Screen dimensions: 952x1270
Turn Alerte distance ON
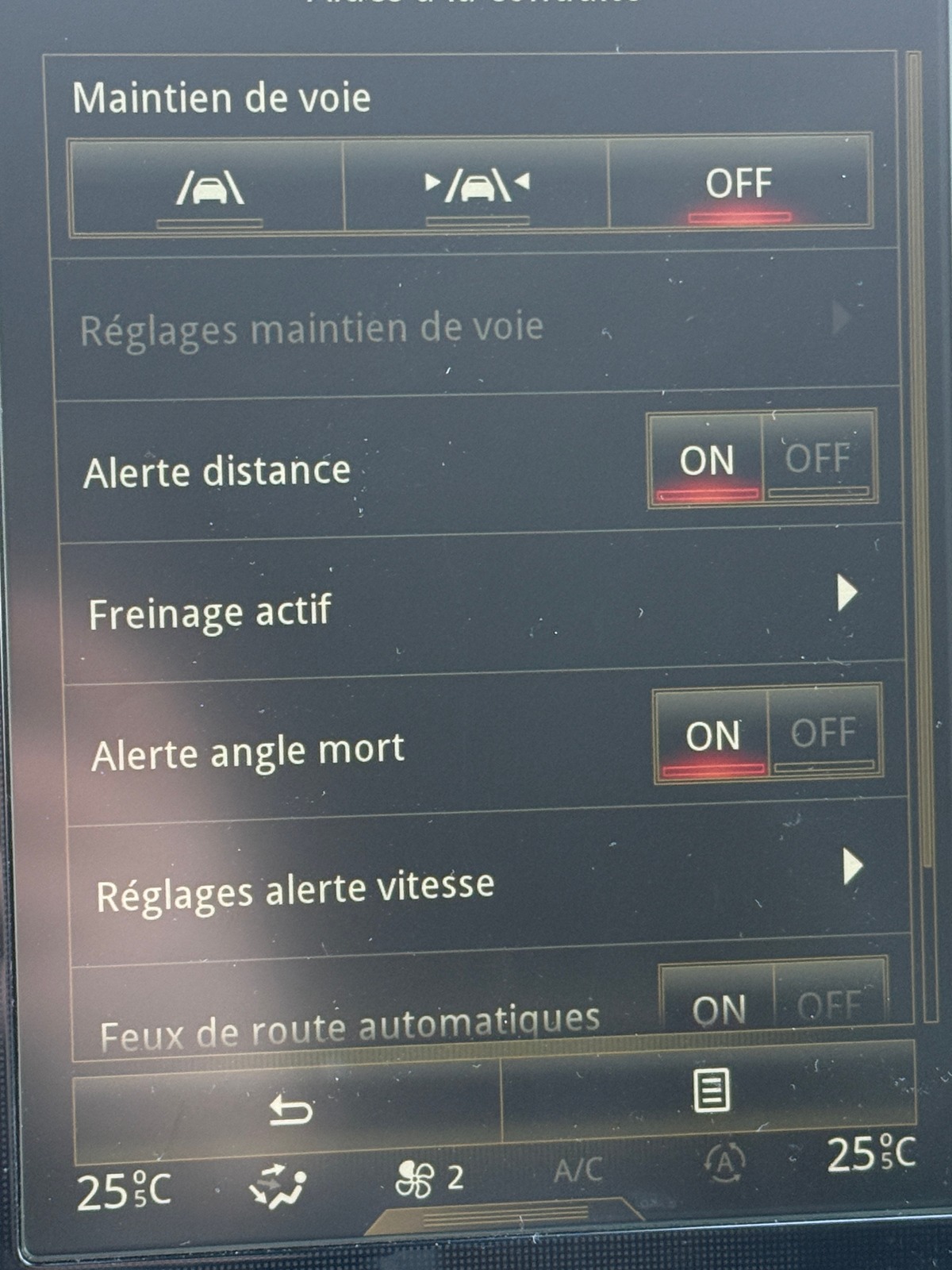(x=705, y=460)
